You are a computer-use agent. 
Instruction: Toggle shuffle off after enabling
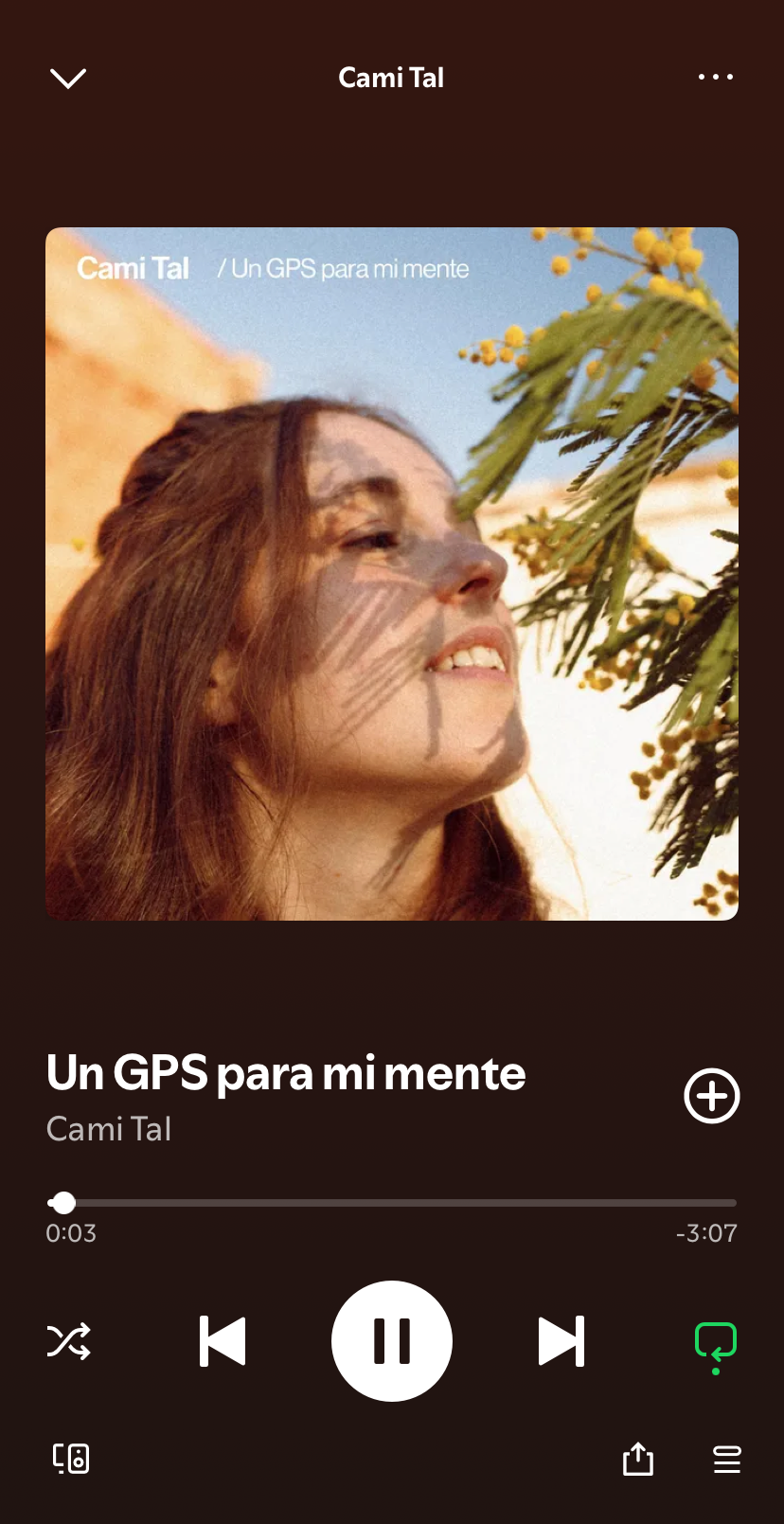pos(69,1341)
